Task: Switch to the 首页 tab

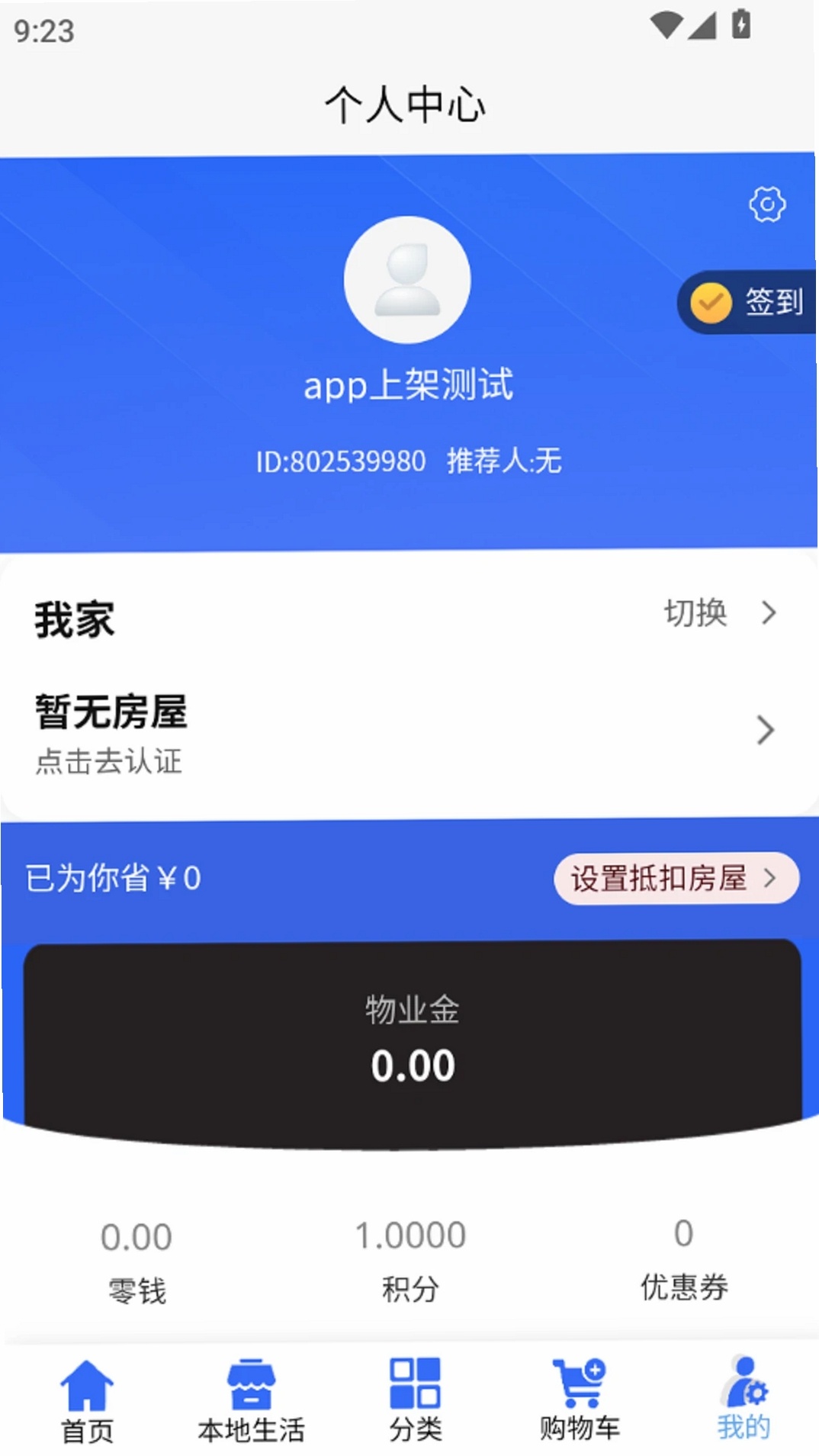Action: coord(87,1402)
